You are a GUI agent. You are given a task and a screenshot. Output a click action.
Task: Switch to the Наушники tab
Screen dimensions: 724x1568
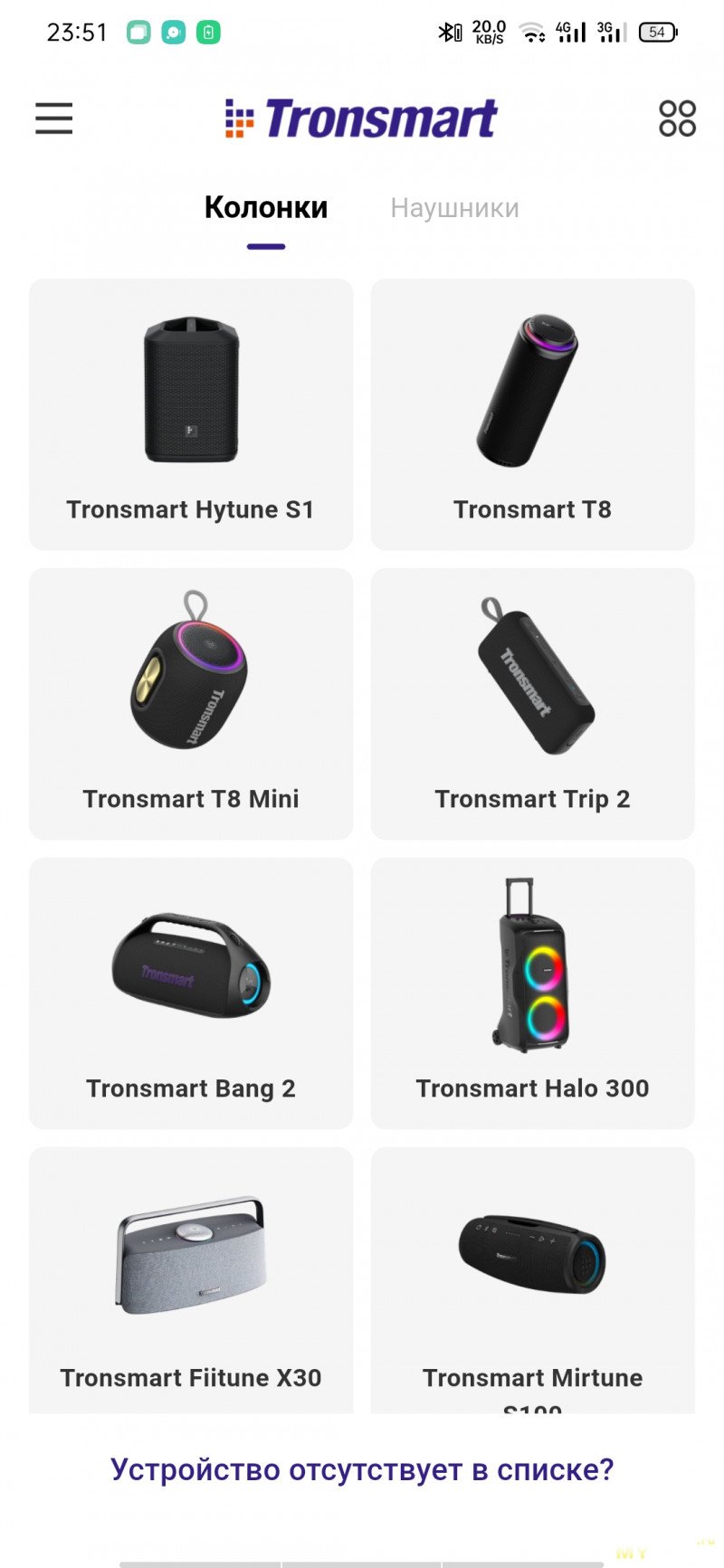click(454, 208)
